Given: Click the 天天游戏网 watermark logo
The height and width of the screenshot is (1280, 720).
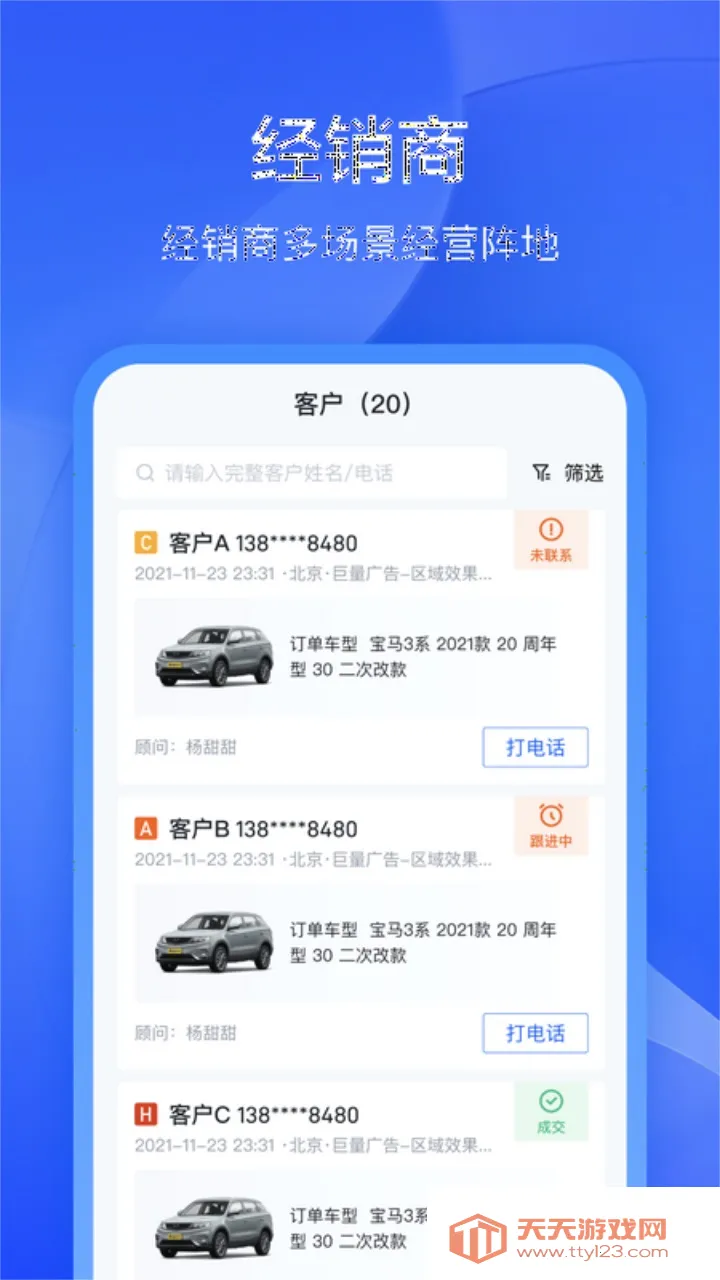Looking at the screenshot, I should 476,1232.
